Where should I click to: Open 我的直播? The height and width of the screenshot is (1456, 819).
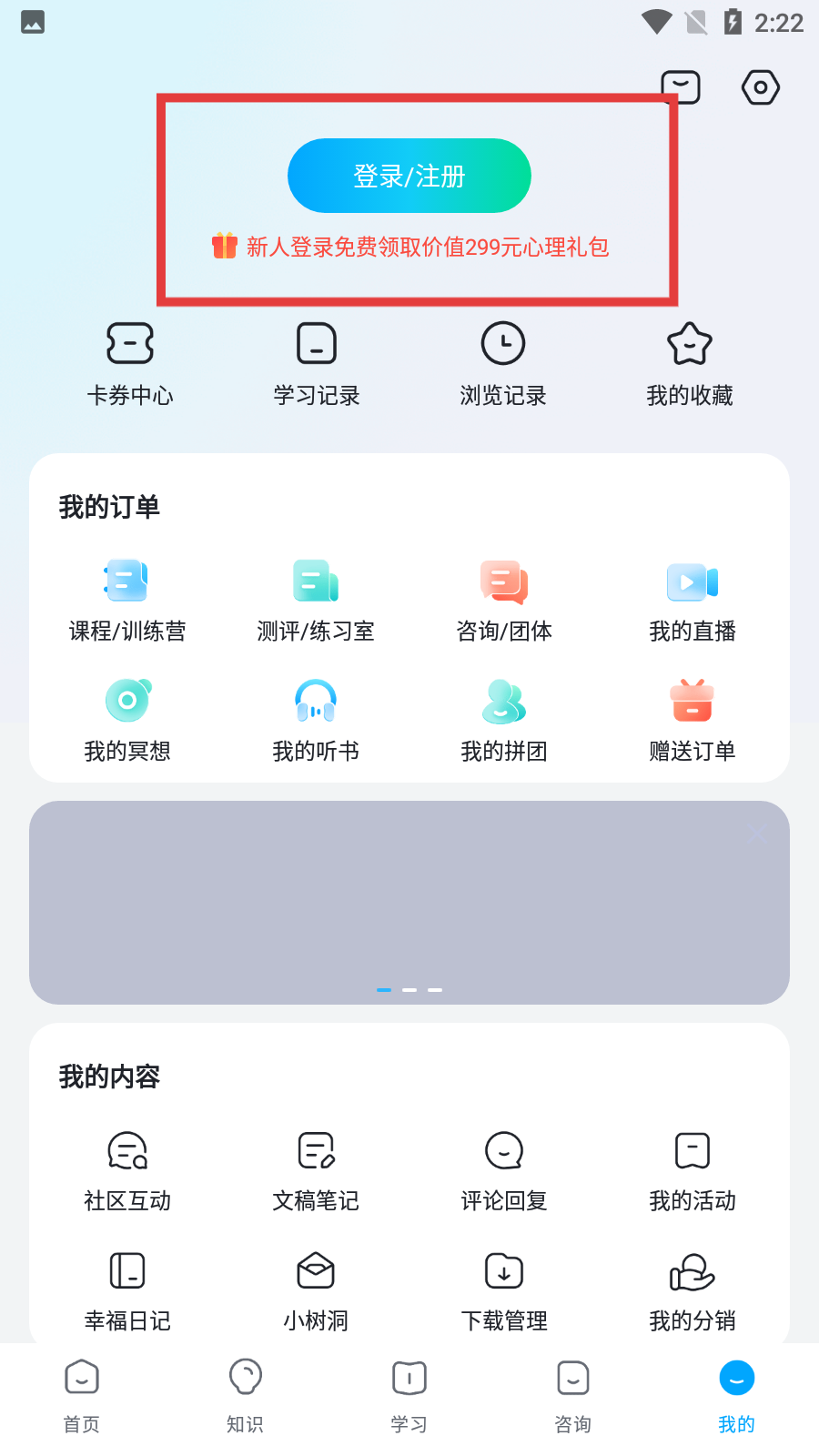[693, 601]
